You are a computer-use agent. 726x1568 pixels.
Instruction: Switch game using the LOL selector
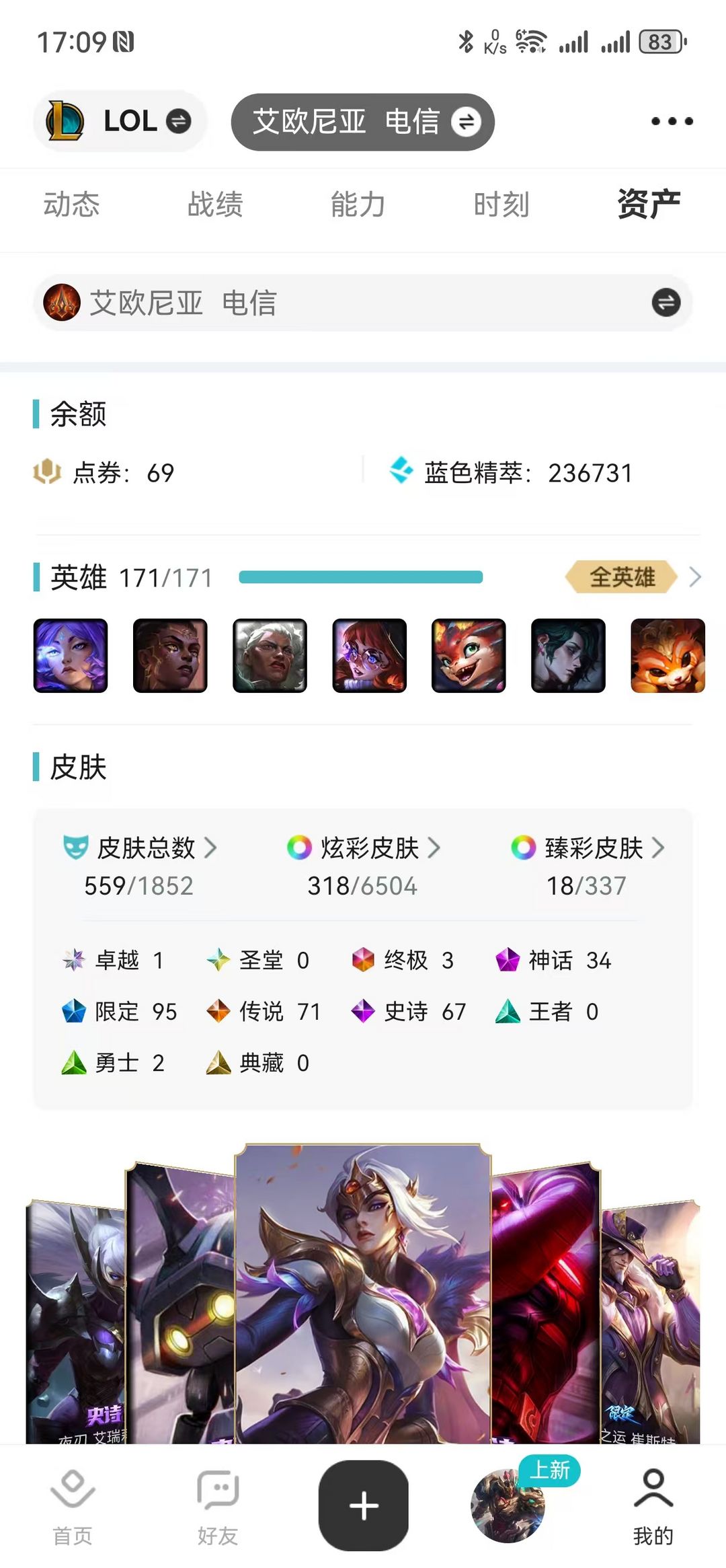point(120,122)
